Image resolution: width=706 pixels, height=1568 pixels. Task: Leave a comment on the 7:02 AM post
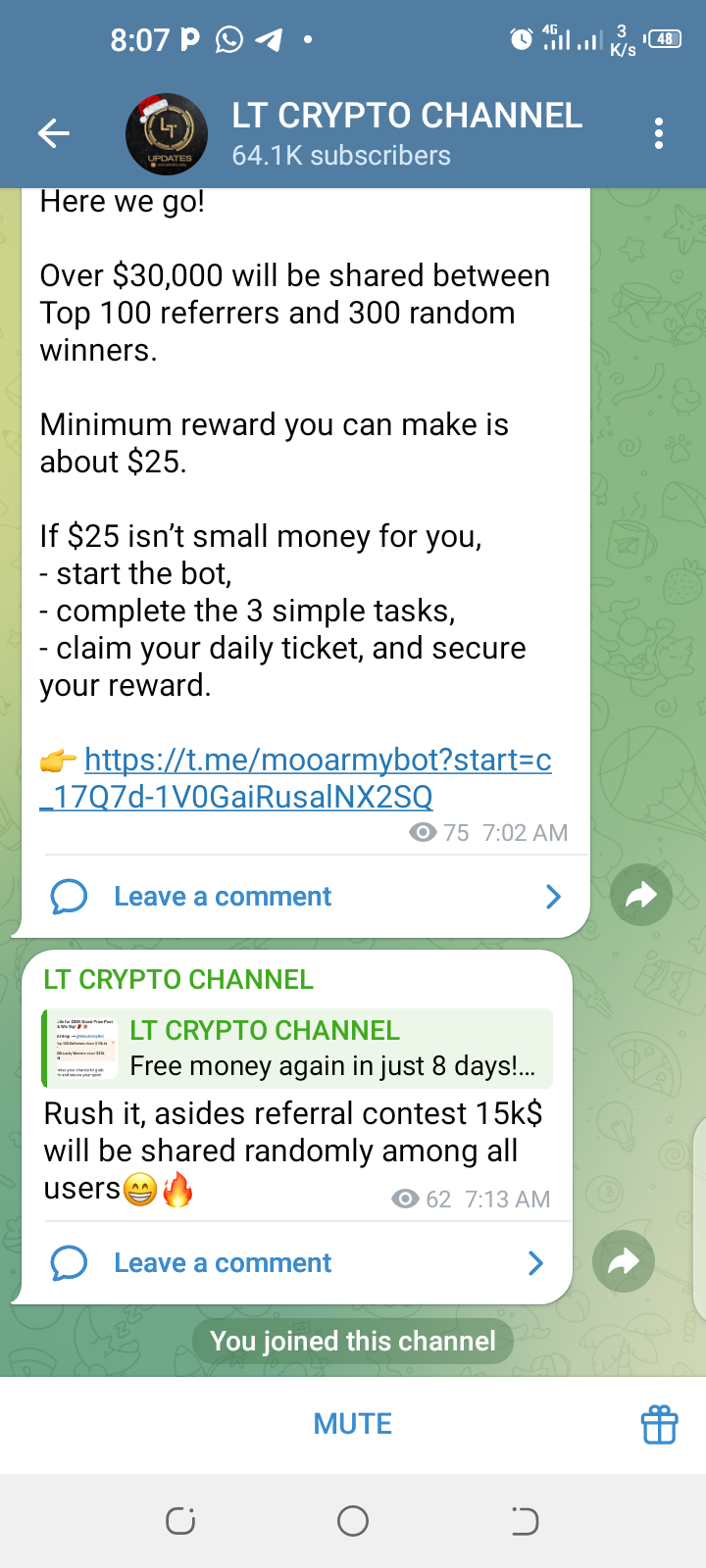223,897
